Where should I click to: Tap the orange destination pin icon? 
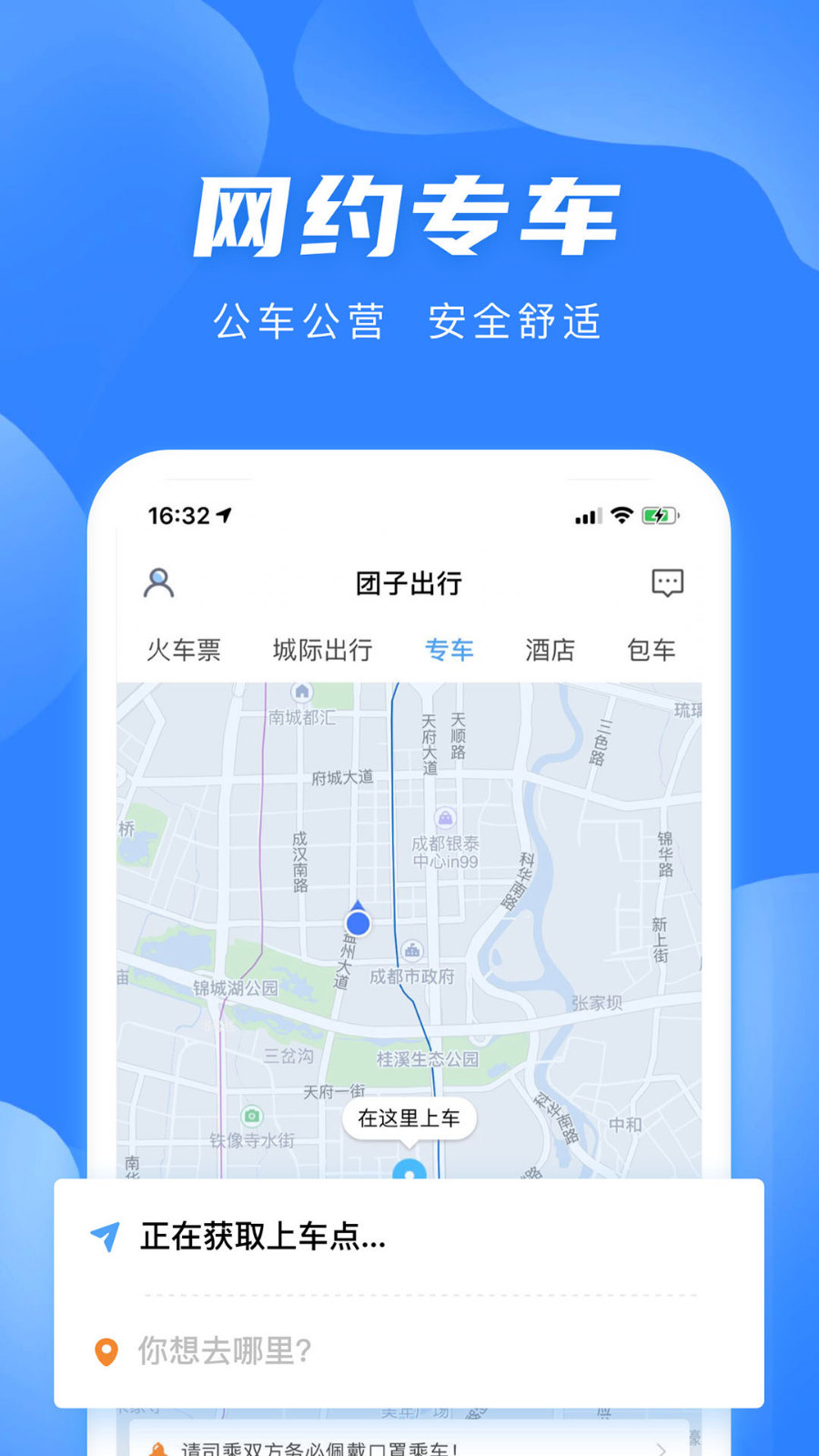pos(106,1353)
